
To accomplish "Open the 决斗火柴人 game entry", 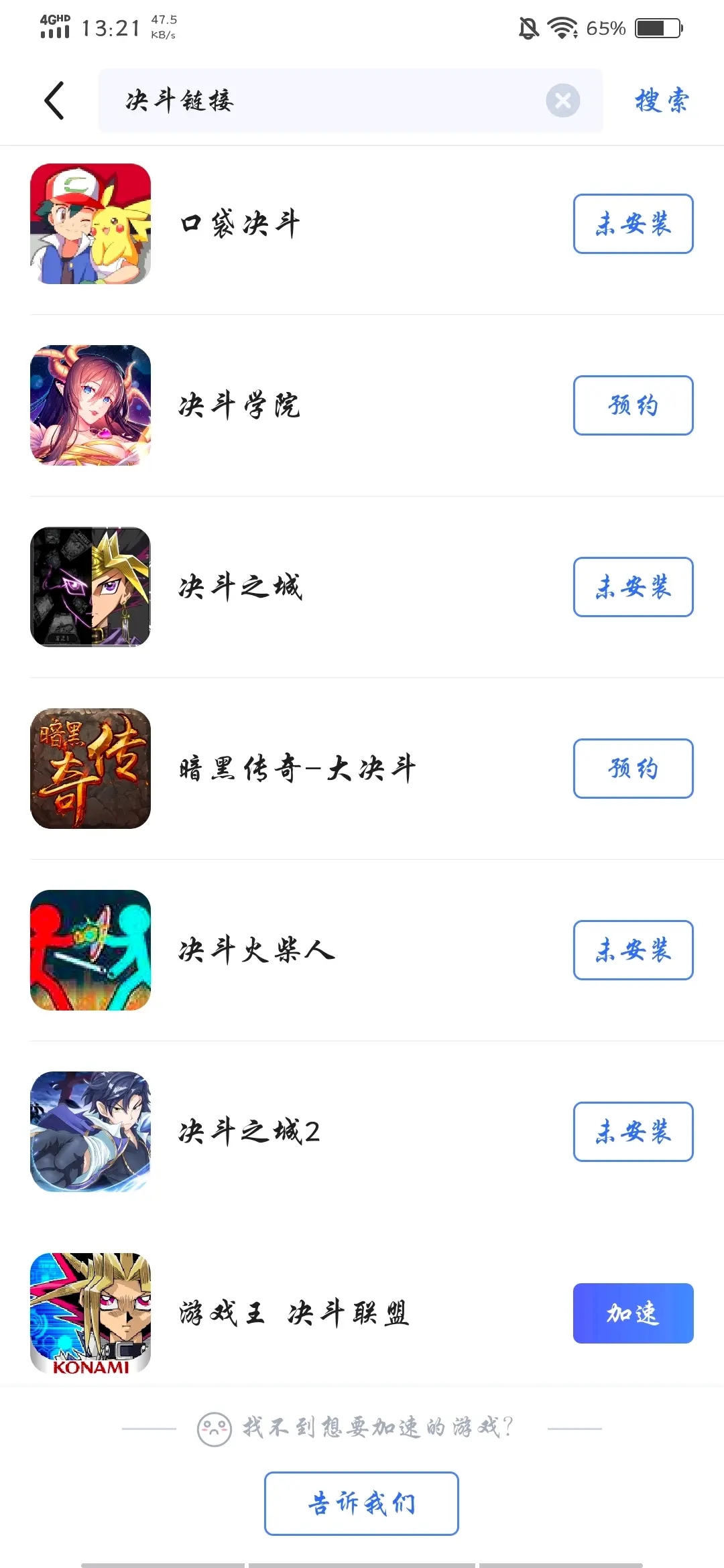I will (256, 950).
